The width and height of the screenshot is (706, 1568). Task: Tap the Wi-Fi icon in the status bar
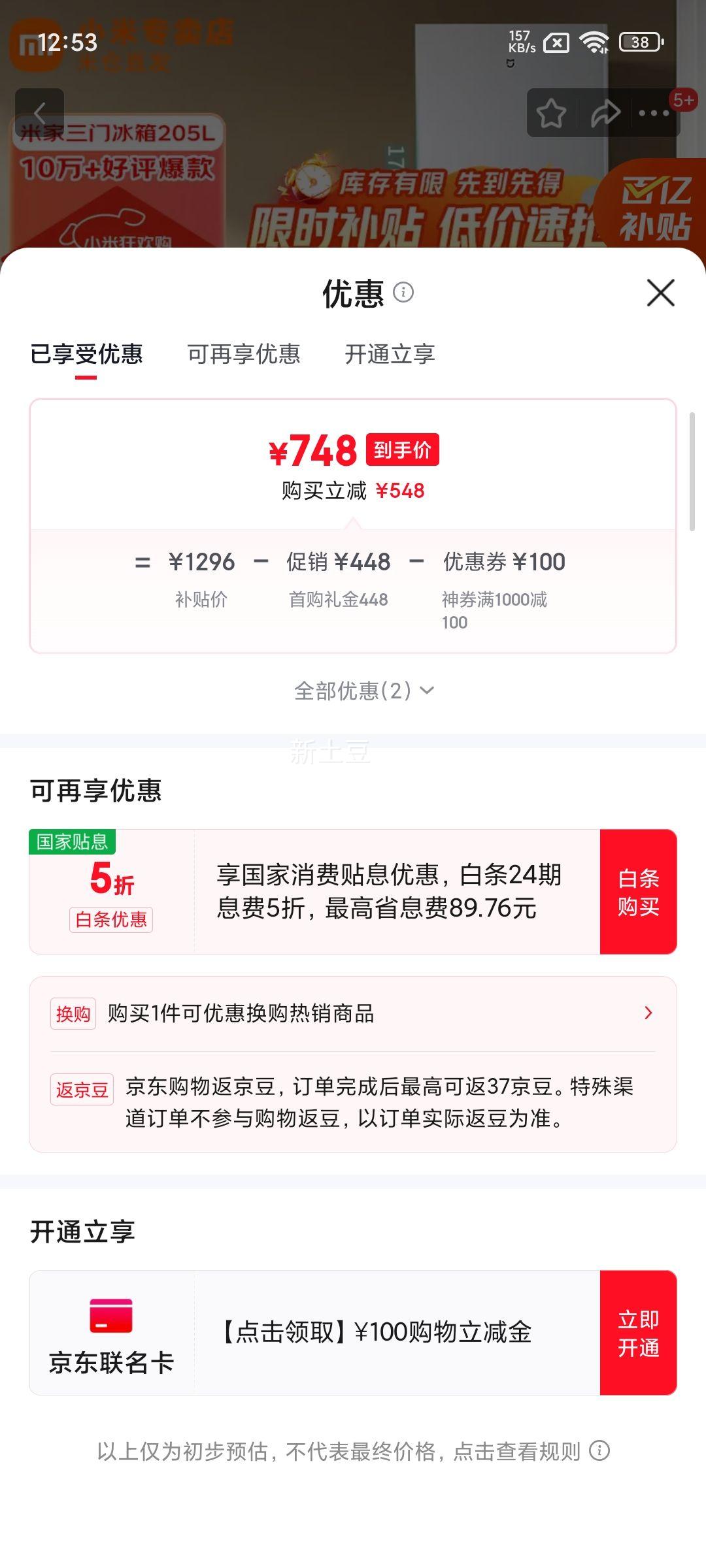[594, 42]
